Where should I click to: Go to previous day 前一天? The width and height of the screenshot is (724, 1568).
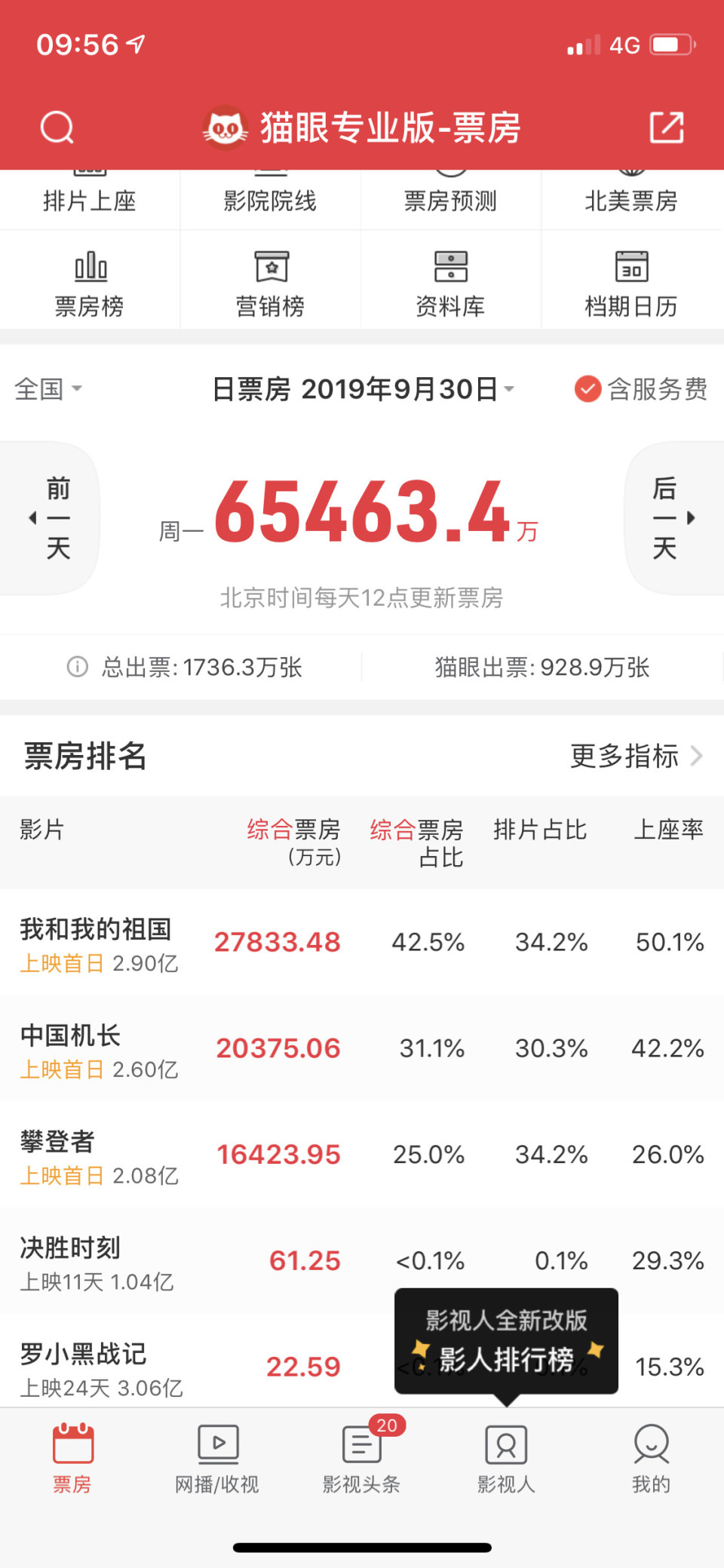click(x=50, y=518)
